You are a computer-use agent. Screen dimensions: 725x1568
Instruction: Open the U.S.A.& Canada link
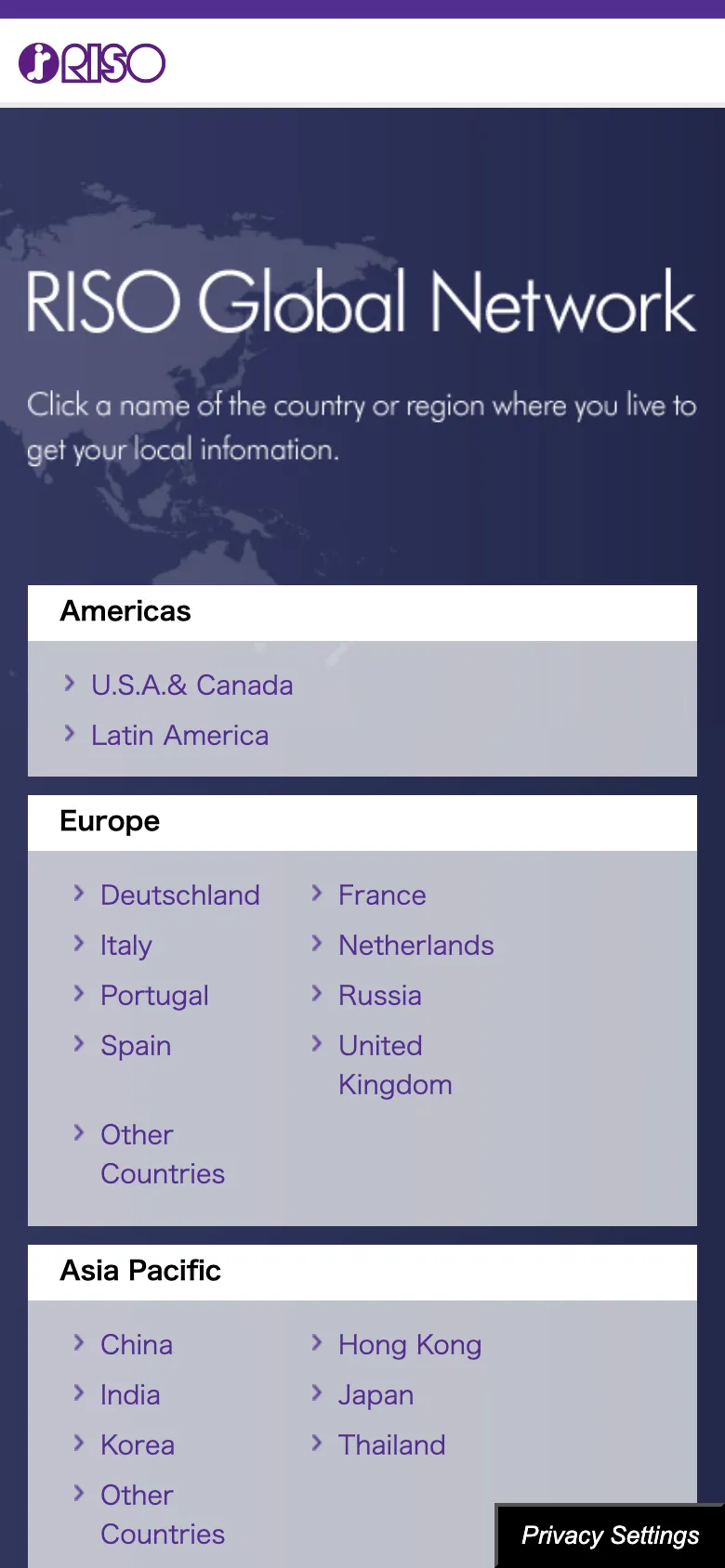click(x=191, y=686)
